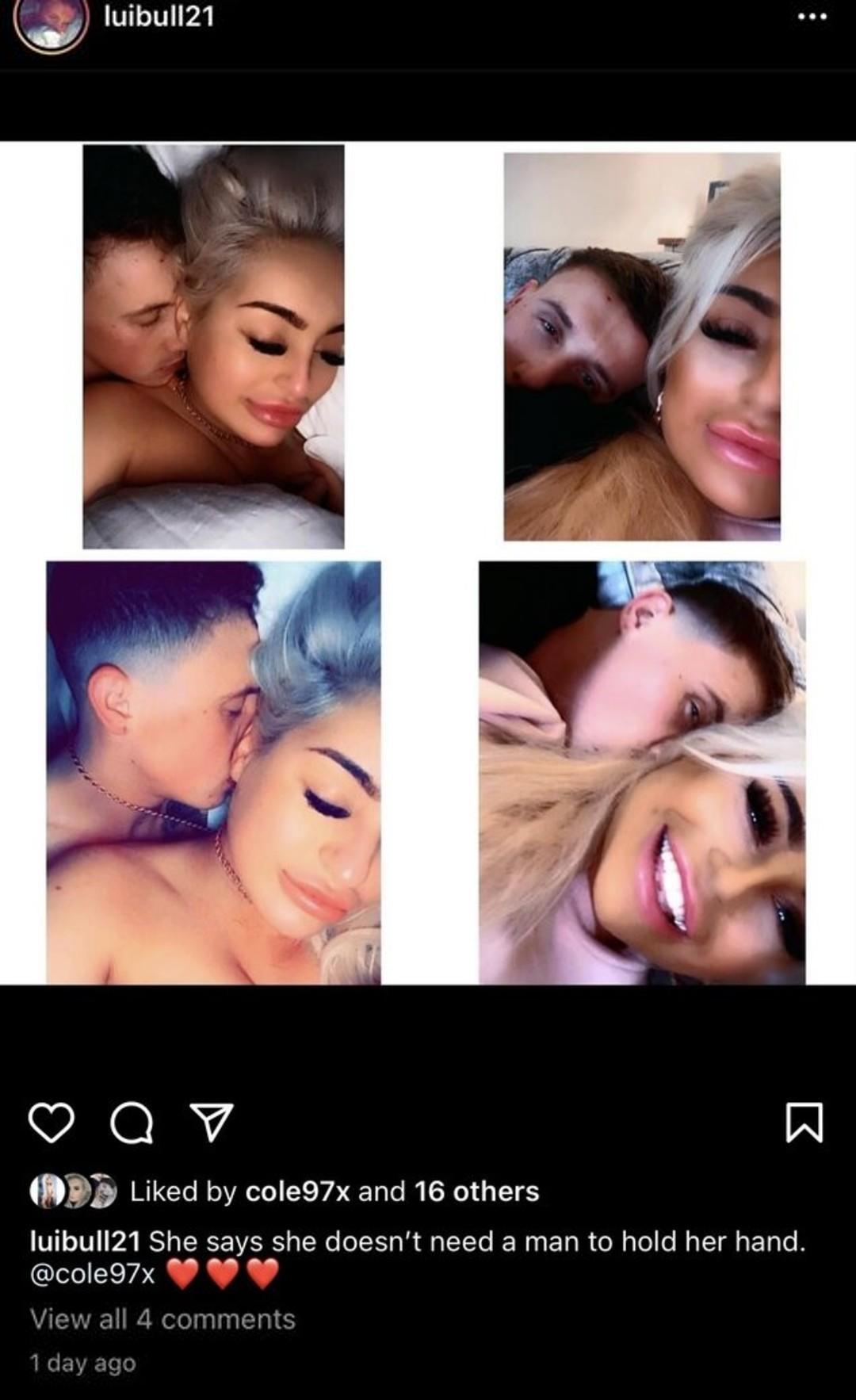
Task: Tap the luibull21 username in the header
Action: [159, 17]
